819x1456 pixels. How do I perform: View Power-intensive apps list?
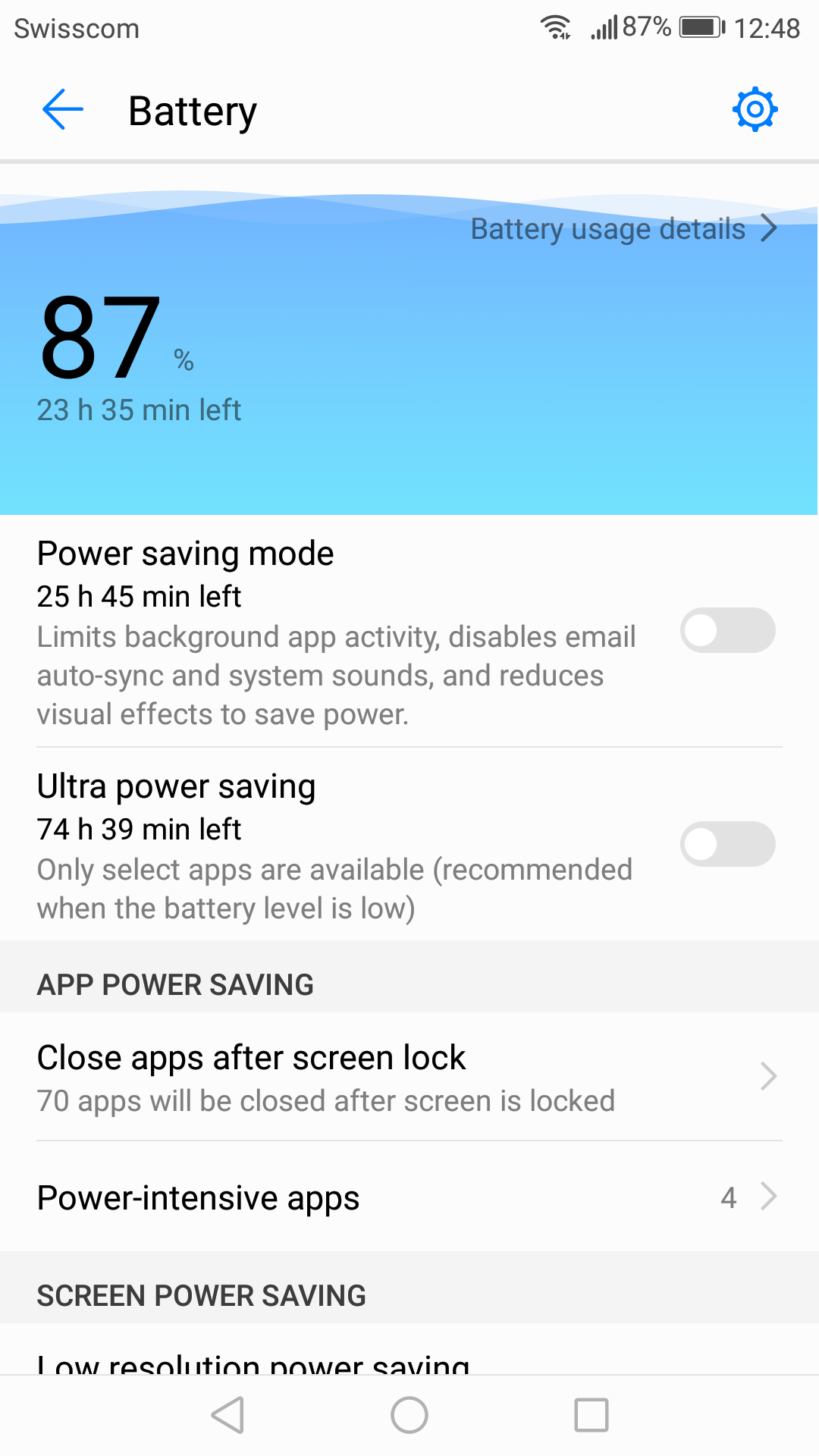[409, 1197]
